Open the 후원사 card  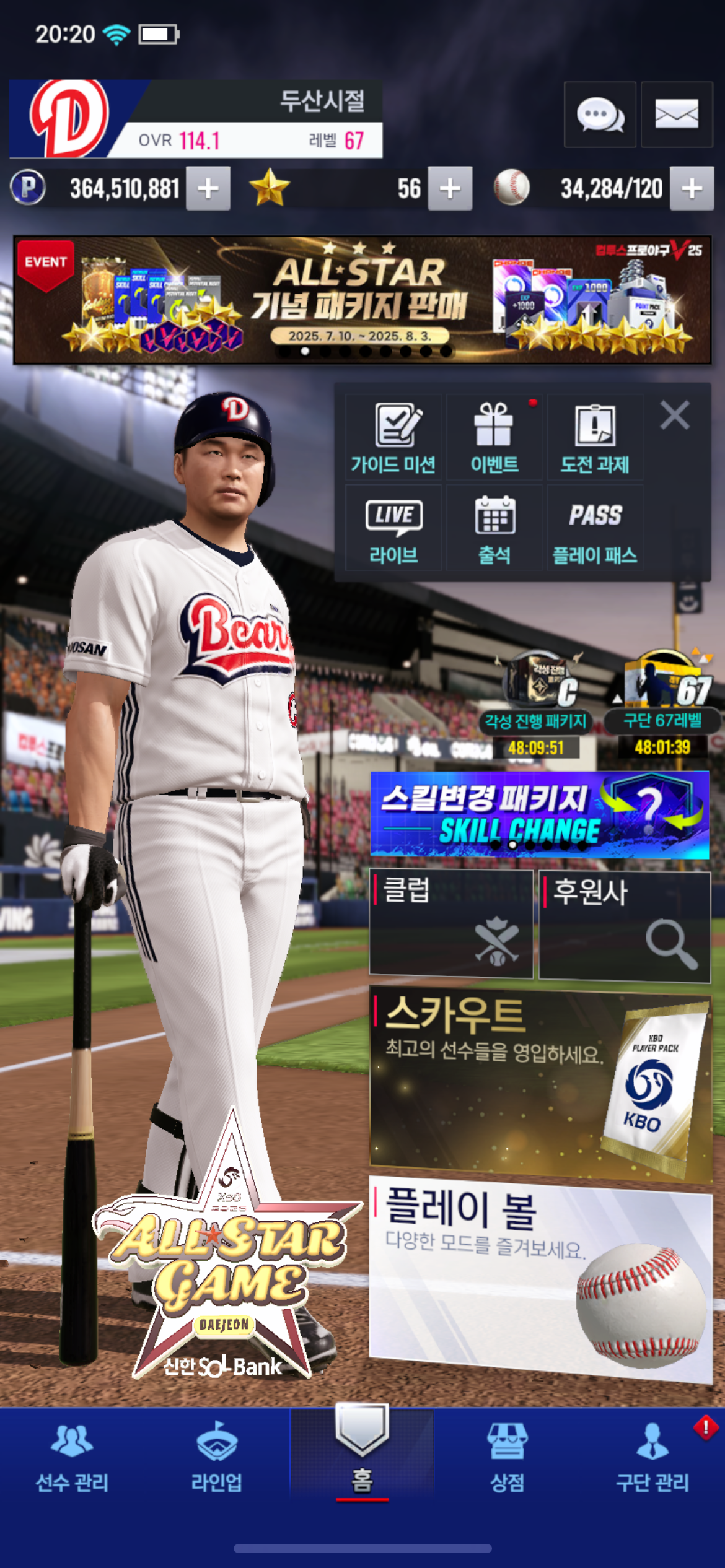click(625, 926)
